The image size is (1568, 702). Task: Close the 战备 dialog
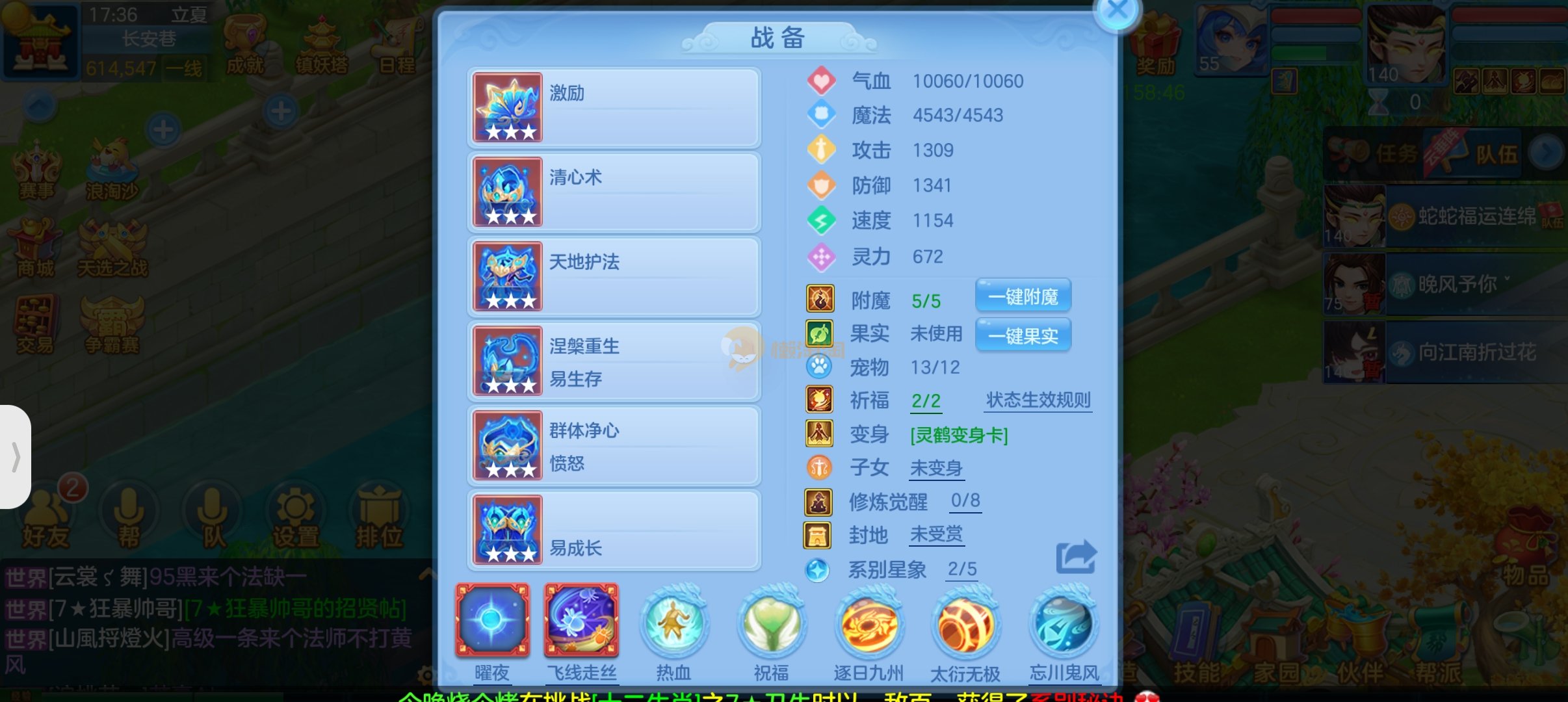pos(1117,11)
